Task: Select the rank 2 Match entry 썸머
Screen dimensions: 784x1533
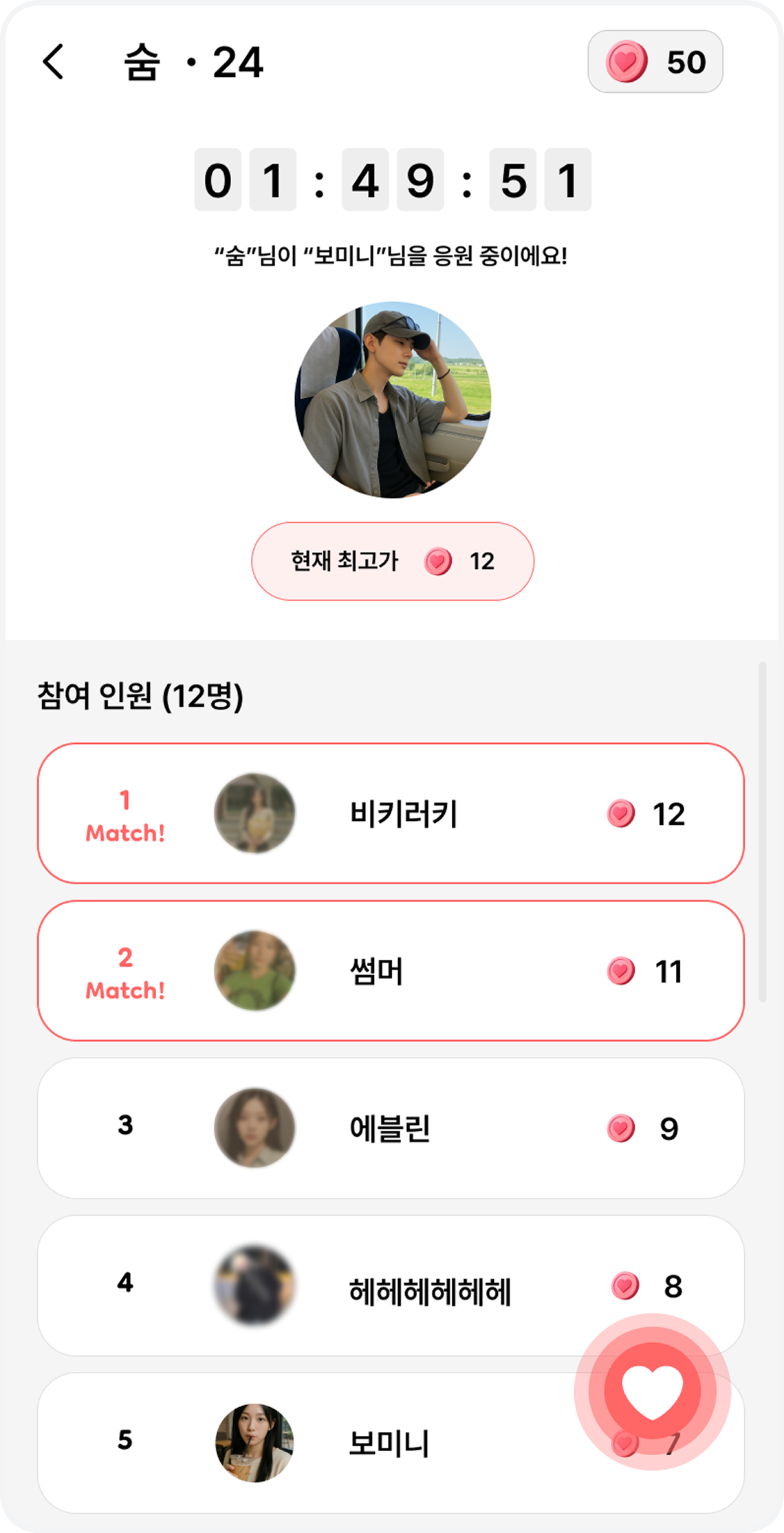Action: [392, 972]
